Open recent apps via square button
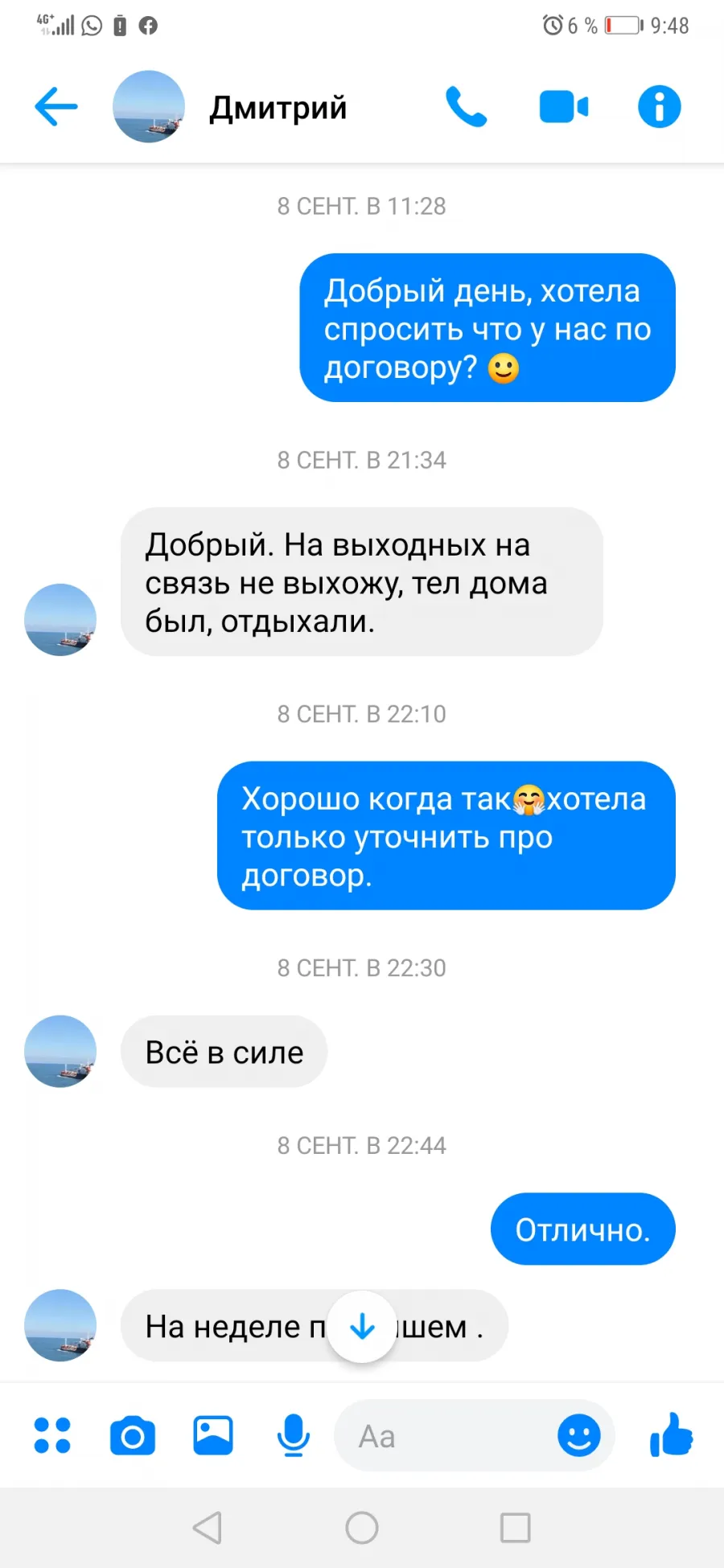 516,1528
